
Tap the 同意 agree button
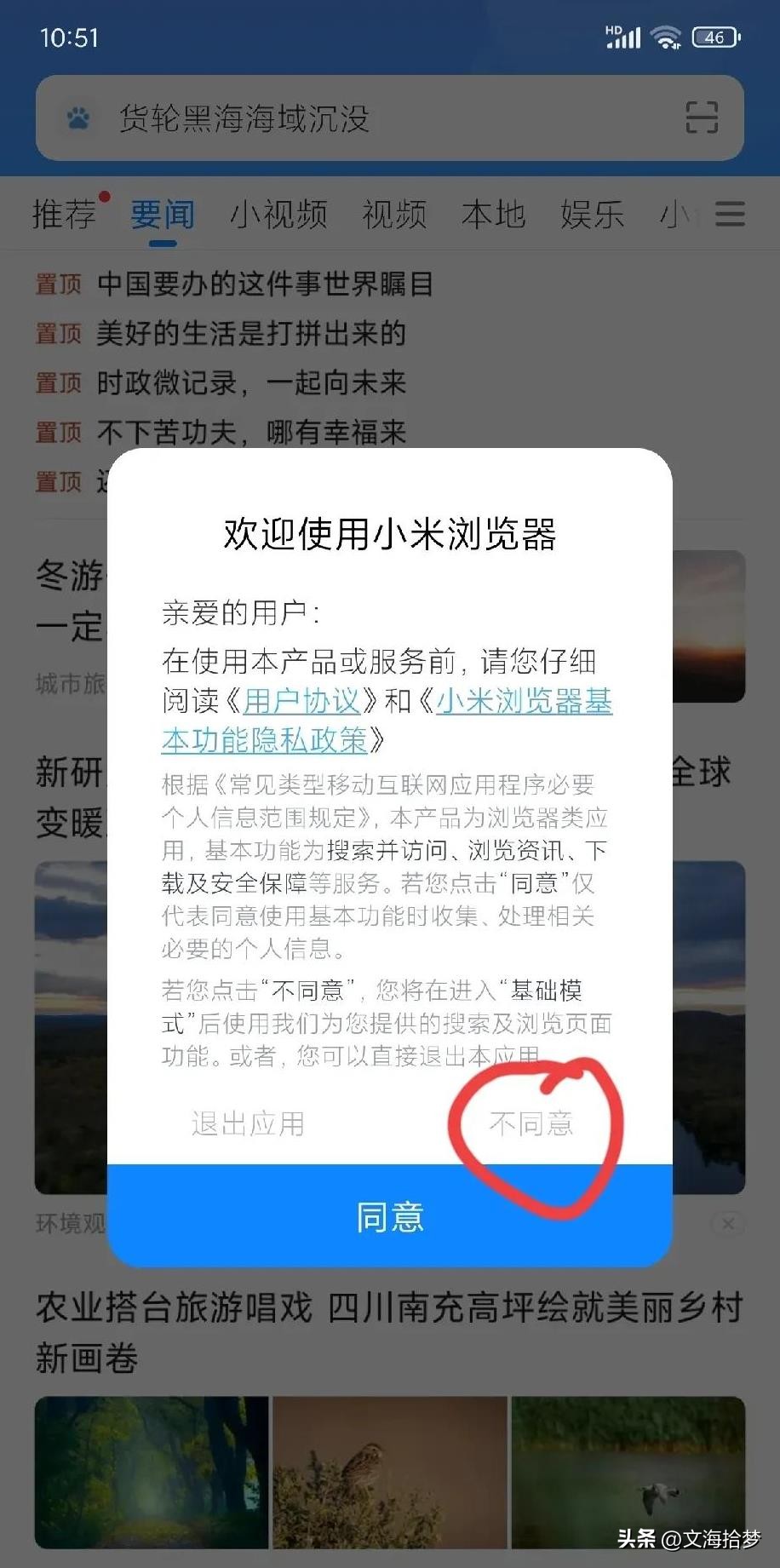389,1216
